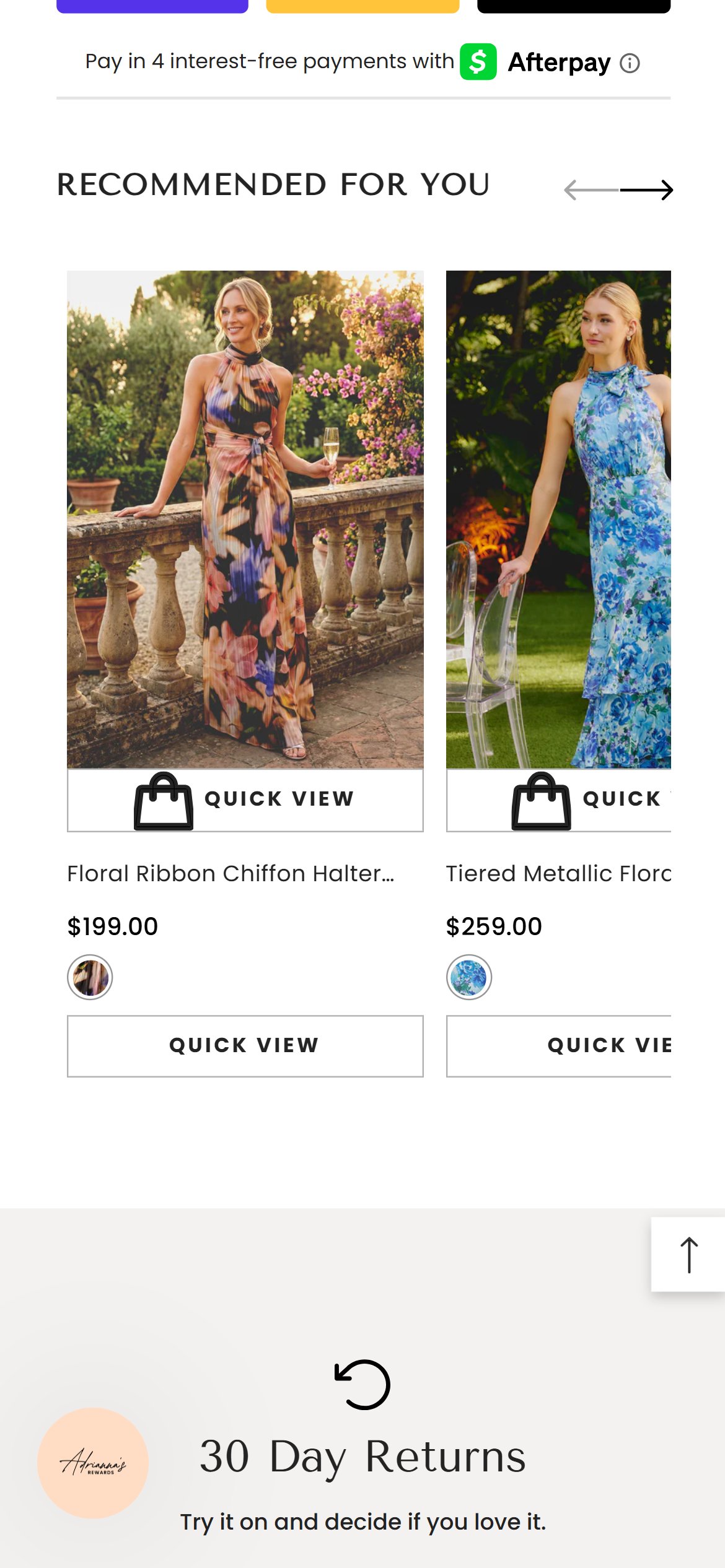Open Tiered Metallic Floral dress photo
The image size is (725, 1568).
click(x=558, y=519)
